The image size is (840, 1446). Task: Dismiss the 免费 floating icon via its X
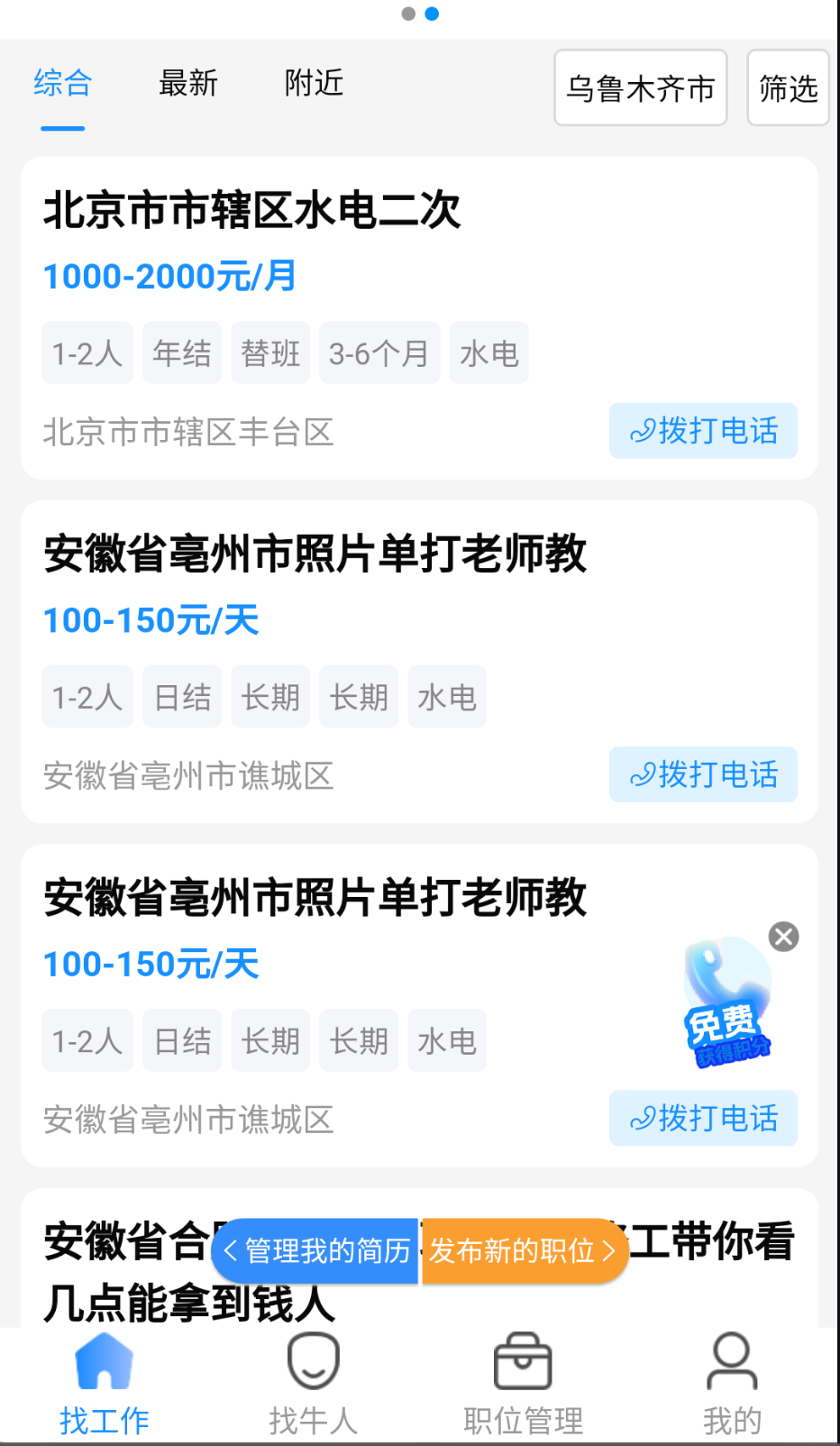pyautogui.click(x=782, y=937)
